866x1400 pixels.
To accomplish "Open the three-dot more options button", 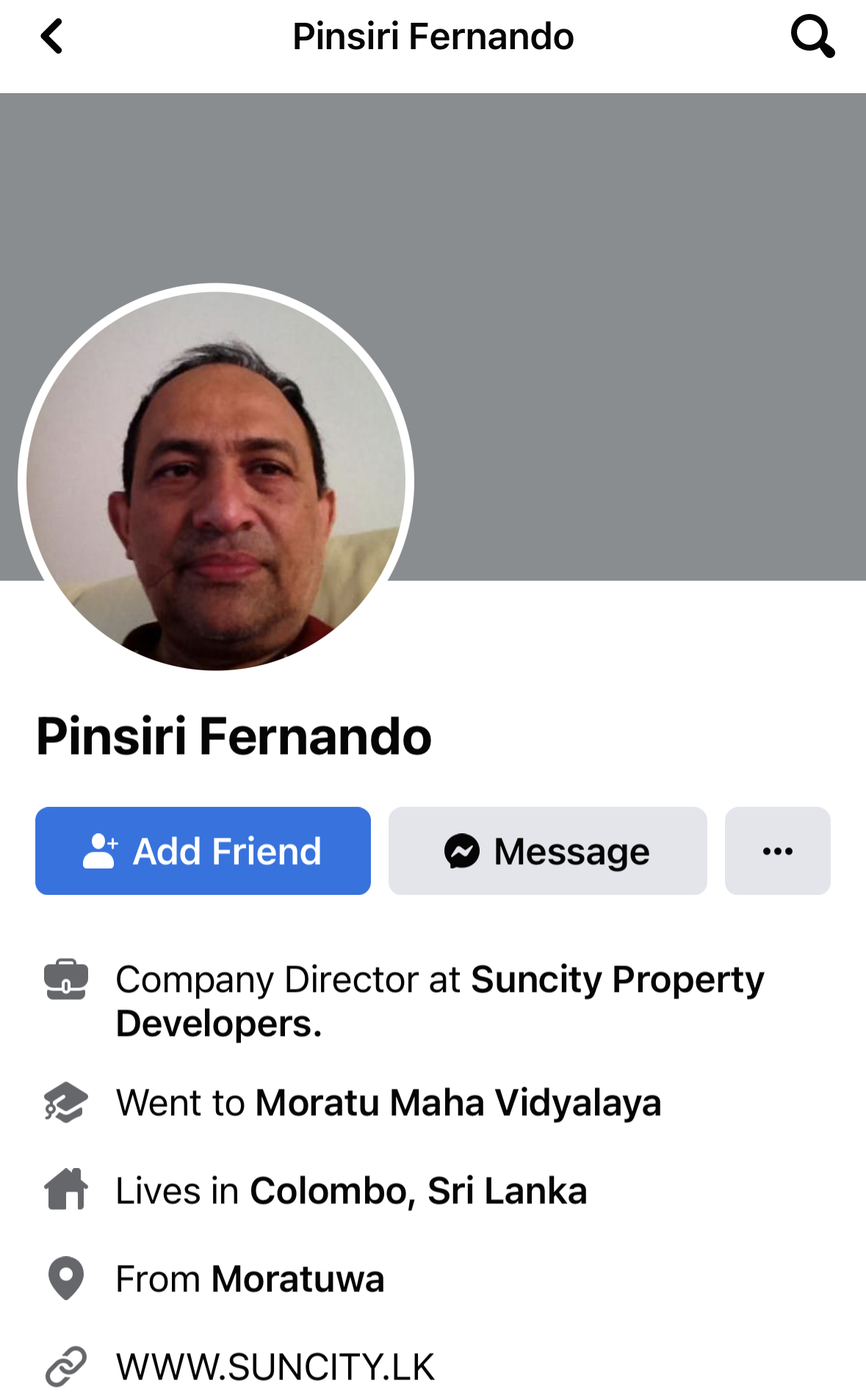I will pos(777,851).
